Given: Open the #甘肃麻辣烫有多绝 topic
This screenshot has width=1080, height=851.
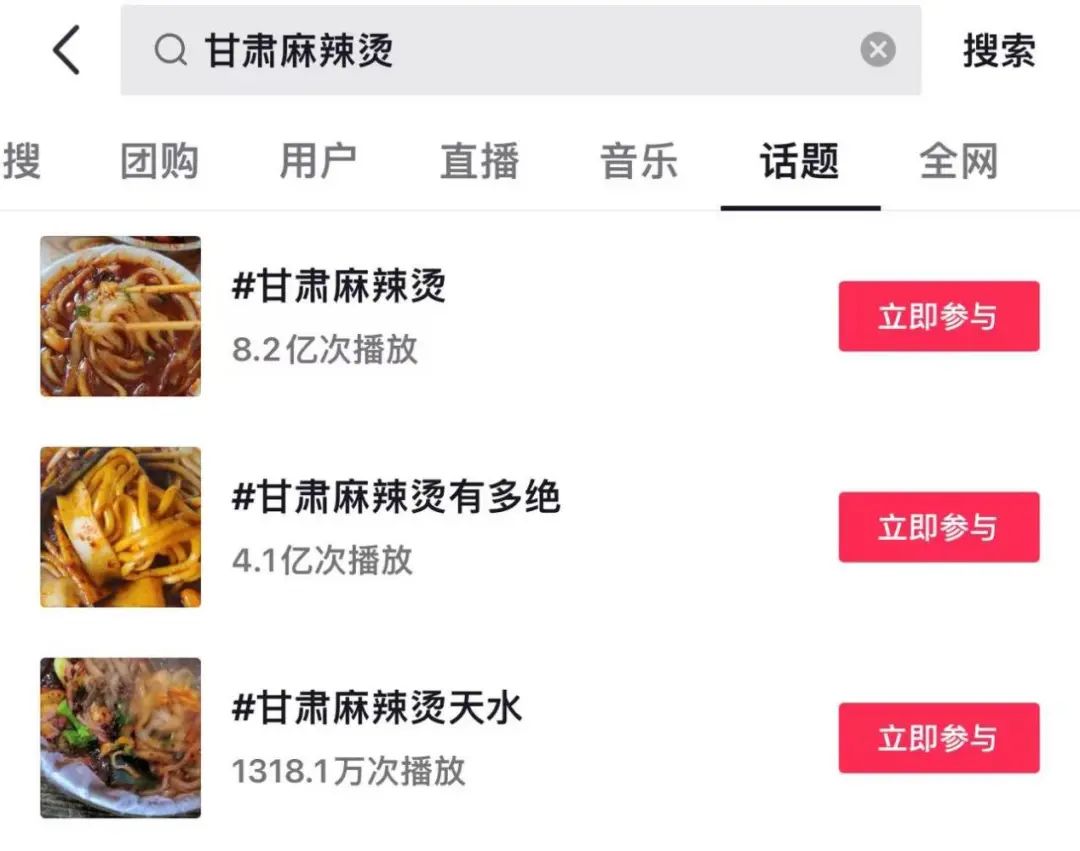Looking at the screenshot, I should click(396, 497).
